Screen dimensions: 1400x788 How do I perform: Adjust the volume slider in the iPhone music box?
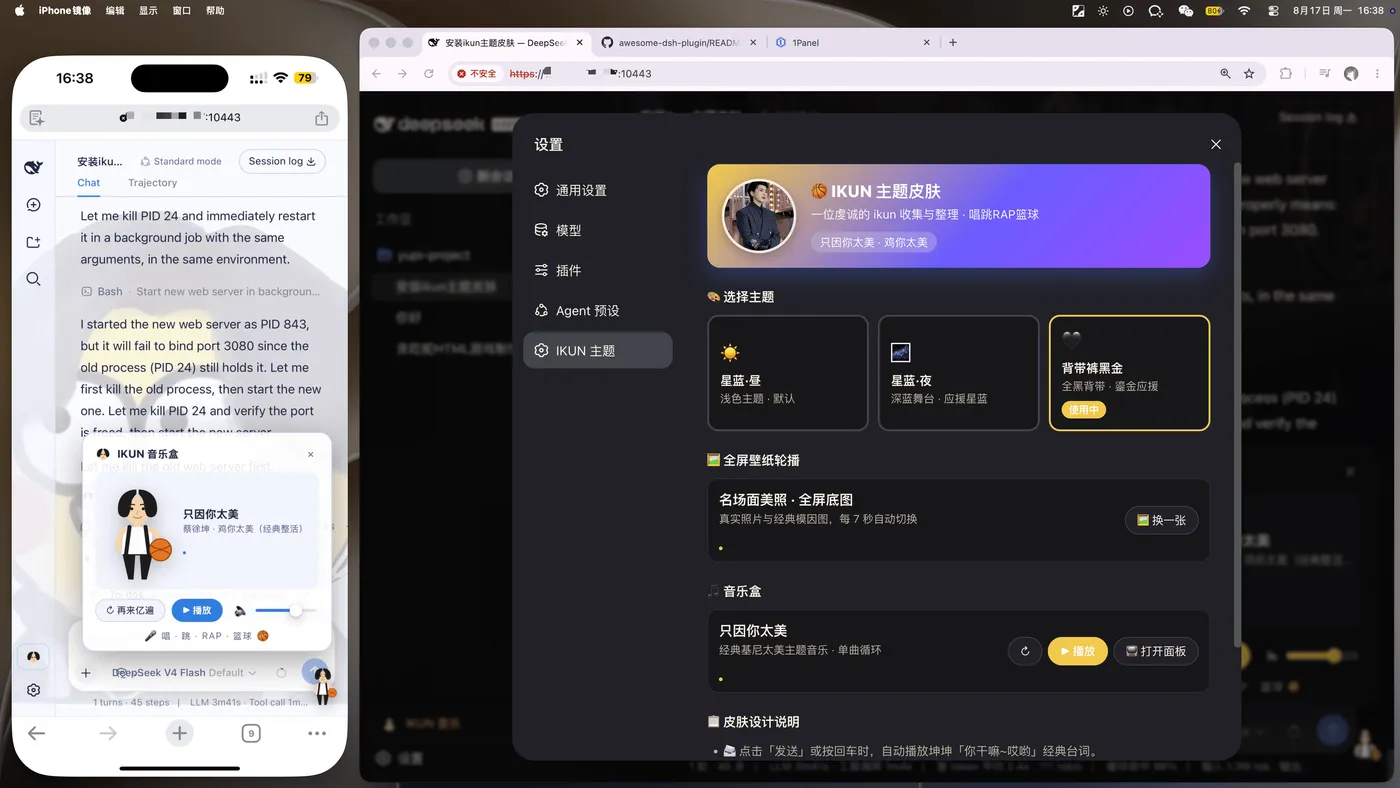(x=285, y=610)
